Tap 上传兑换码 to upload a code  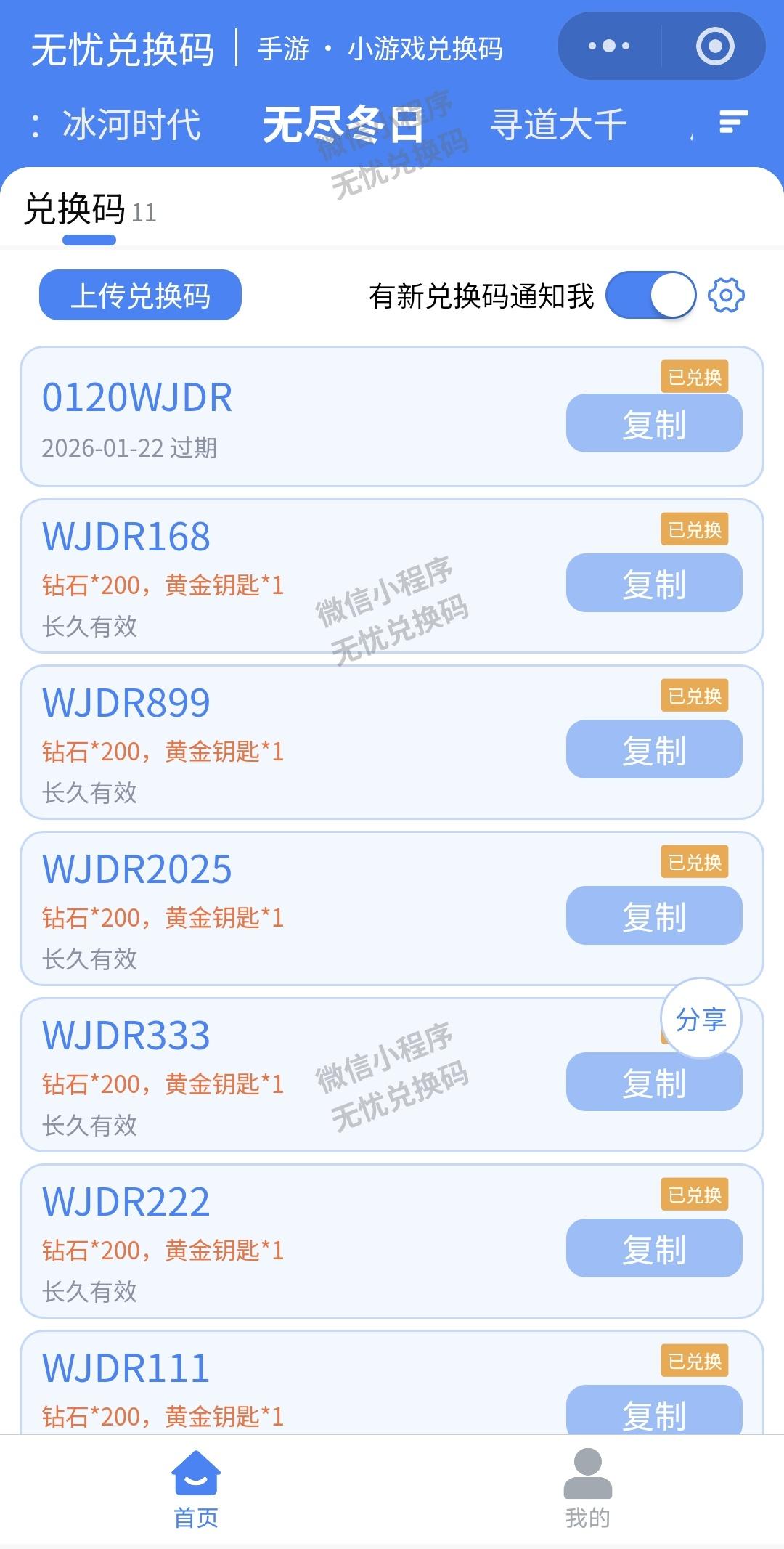click(x=140, y=295)
